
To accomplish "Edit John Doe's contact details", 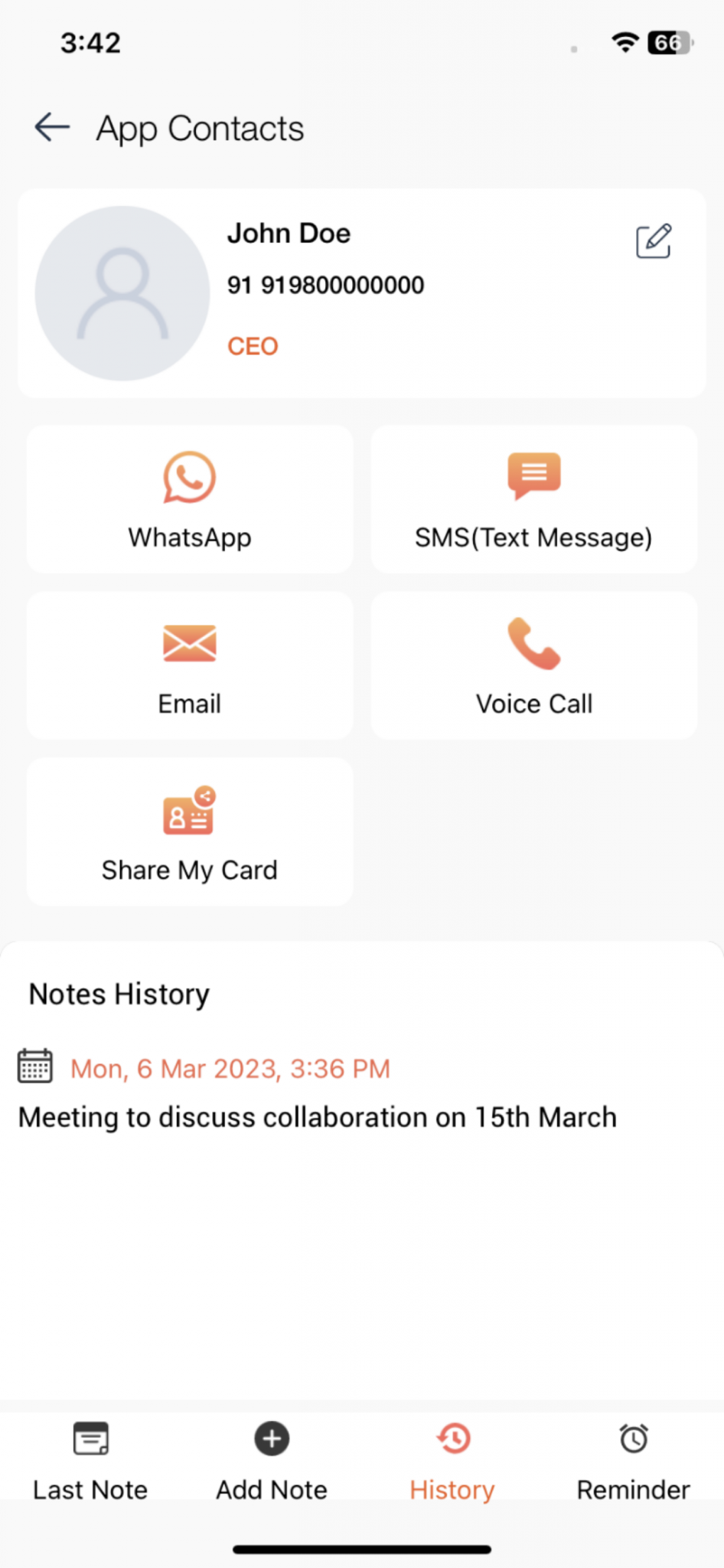I will click(654, 241).
